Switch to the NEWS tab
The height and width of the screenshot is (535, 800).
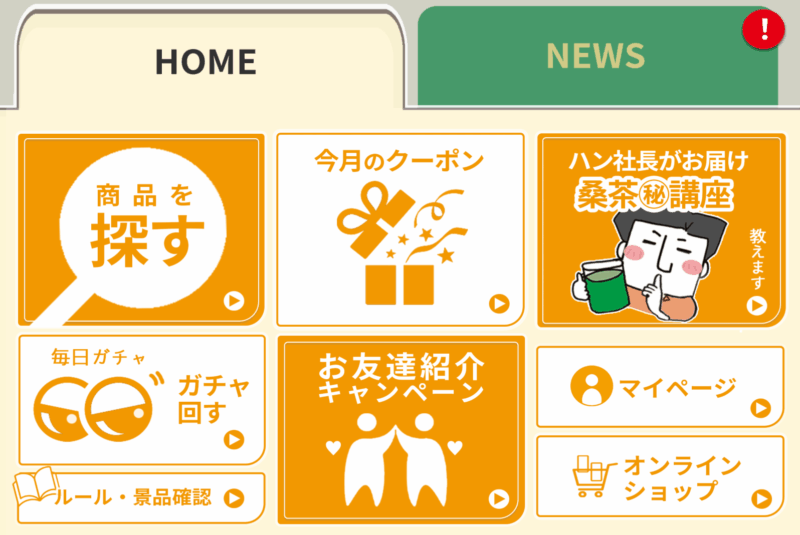click(x=597, y=56)
